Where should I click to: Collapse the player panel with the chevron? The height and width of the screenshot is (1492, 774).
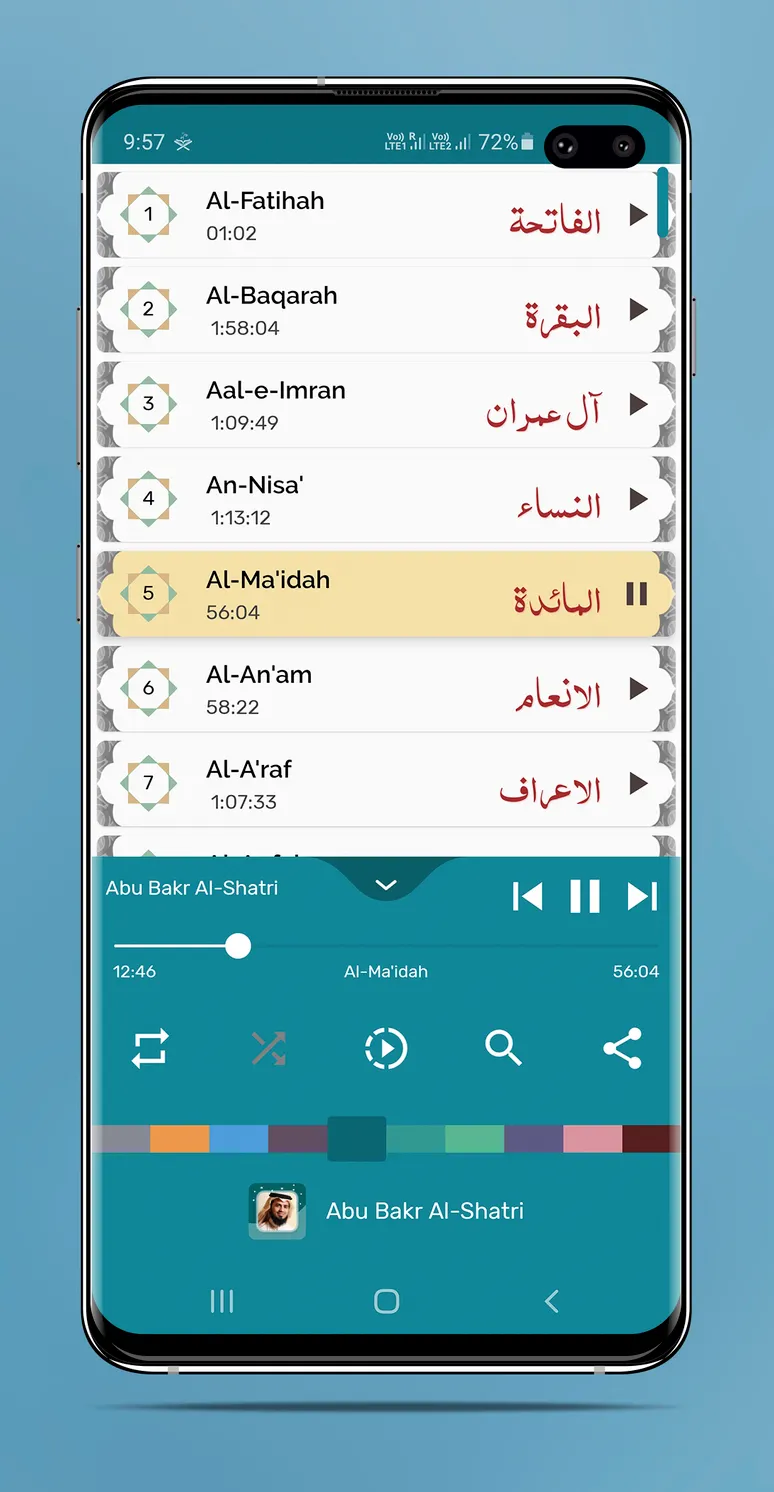[386, 885]
